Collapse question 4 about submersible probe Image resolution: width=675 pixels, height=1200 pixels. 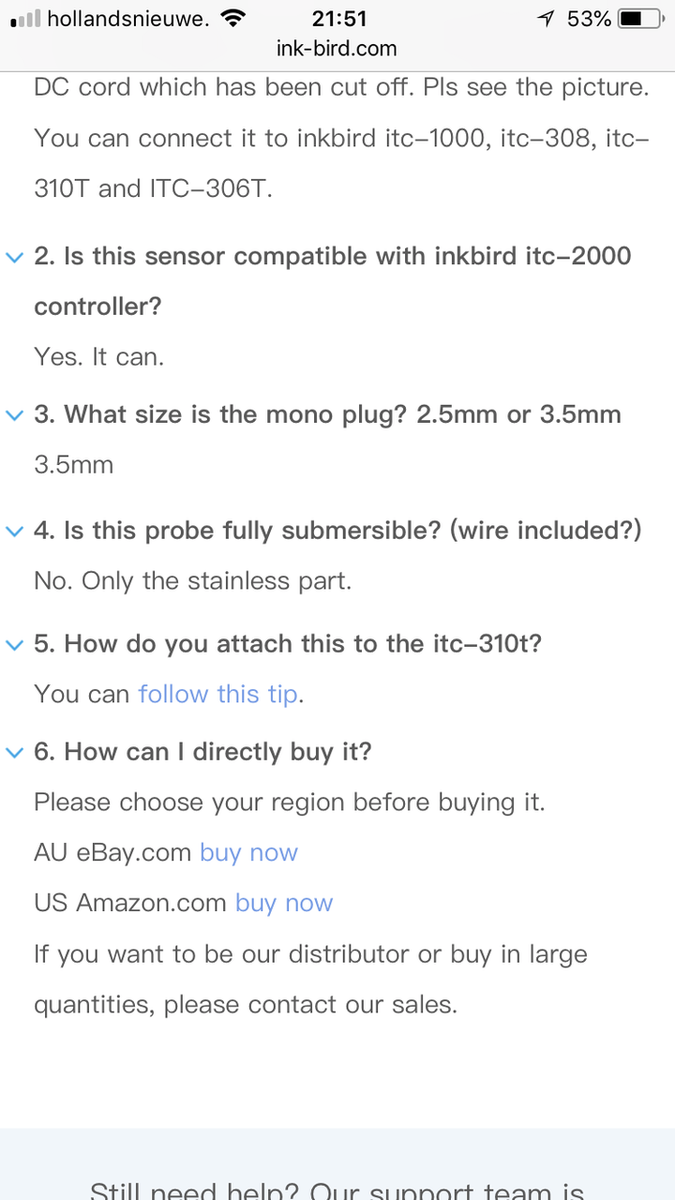point(14,531)
